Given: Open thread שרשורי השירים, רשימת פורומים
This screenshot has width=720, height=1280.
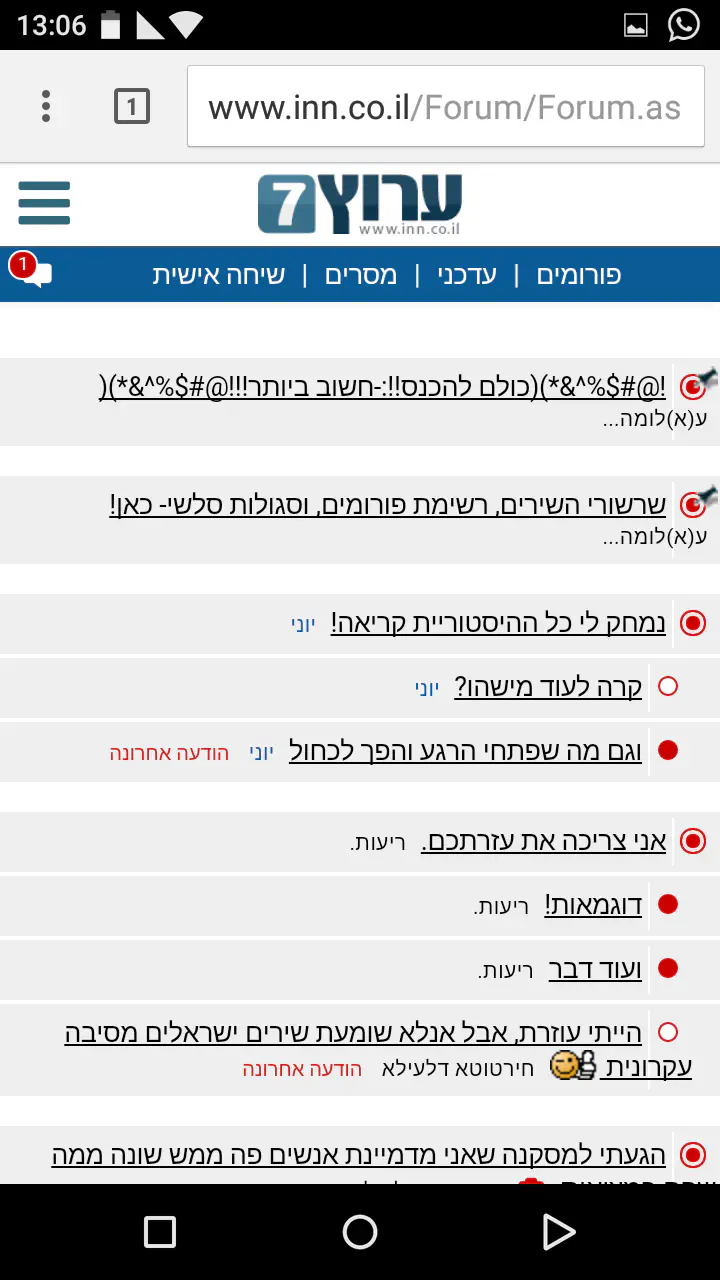Looking at the screenshot, I should [x=388, y=504].
